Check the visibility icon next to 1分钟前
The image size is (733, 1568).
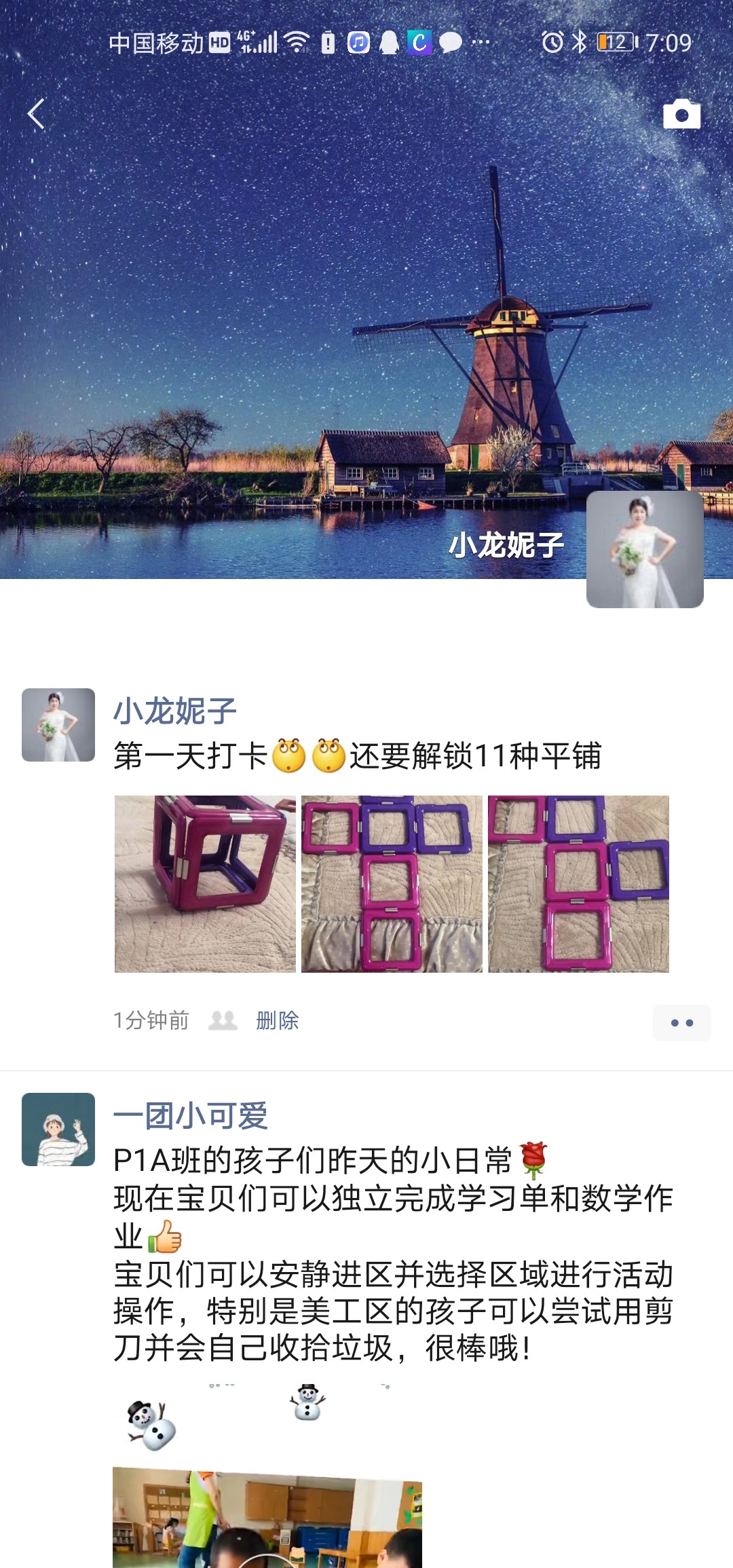point(223,1020)
